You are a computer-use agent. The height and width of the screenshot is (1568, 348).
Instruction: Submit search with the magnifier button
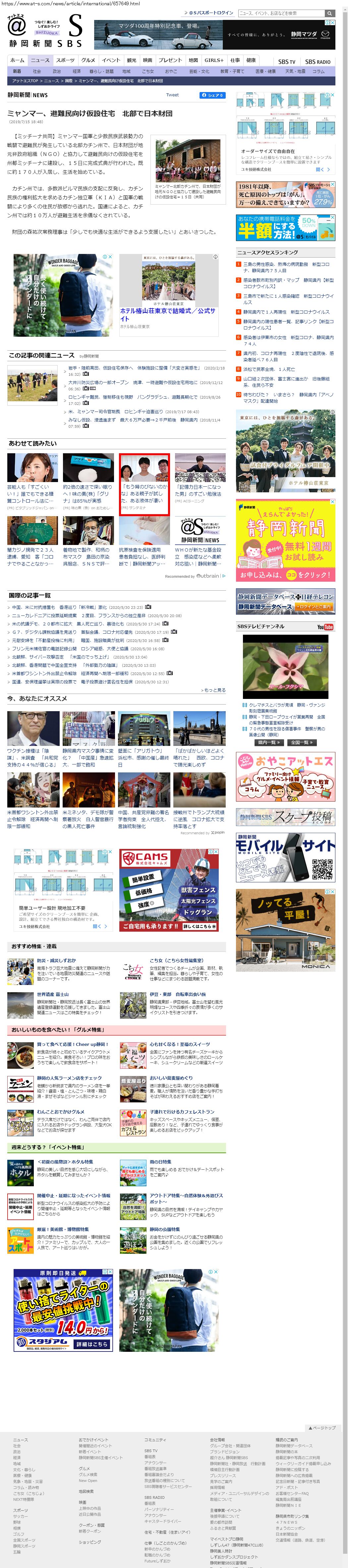coord(330,13)
